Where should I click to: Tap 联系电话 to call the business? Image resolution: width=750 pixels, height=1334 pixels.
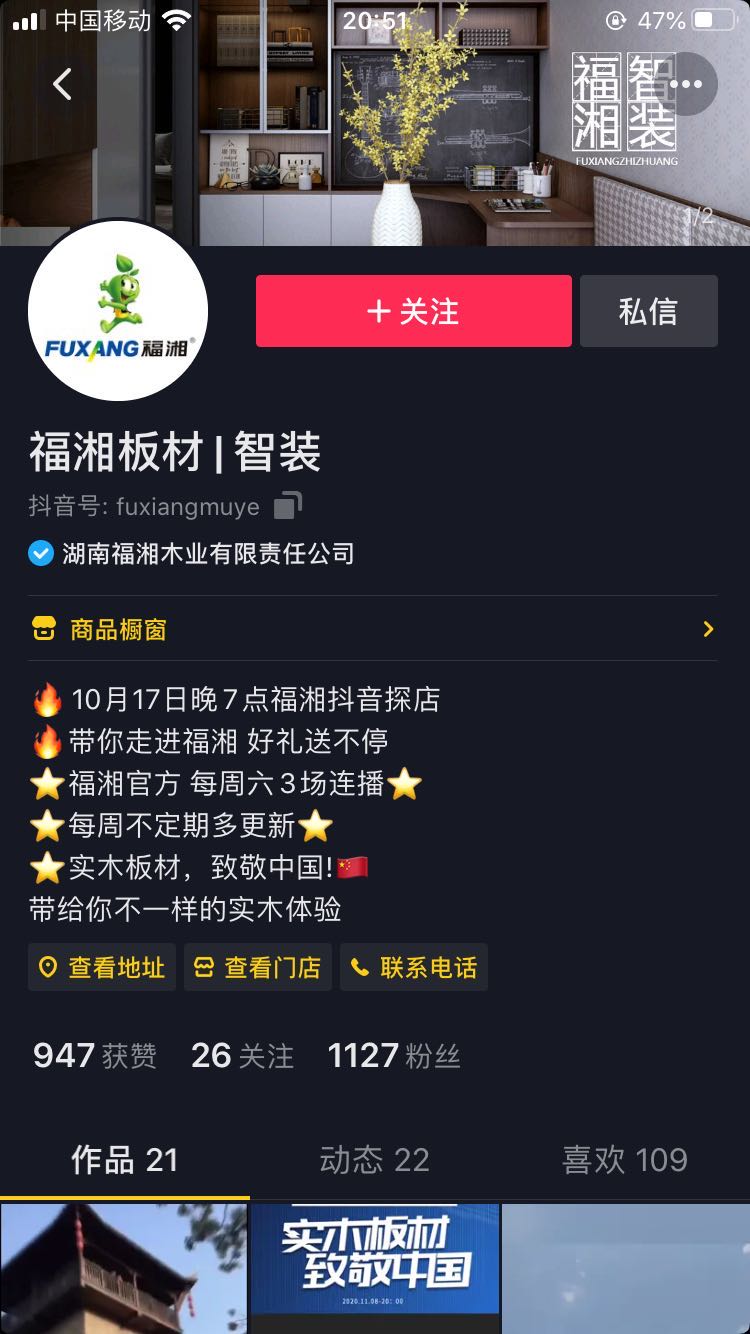click(414, 967)
